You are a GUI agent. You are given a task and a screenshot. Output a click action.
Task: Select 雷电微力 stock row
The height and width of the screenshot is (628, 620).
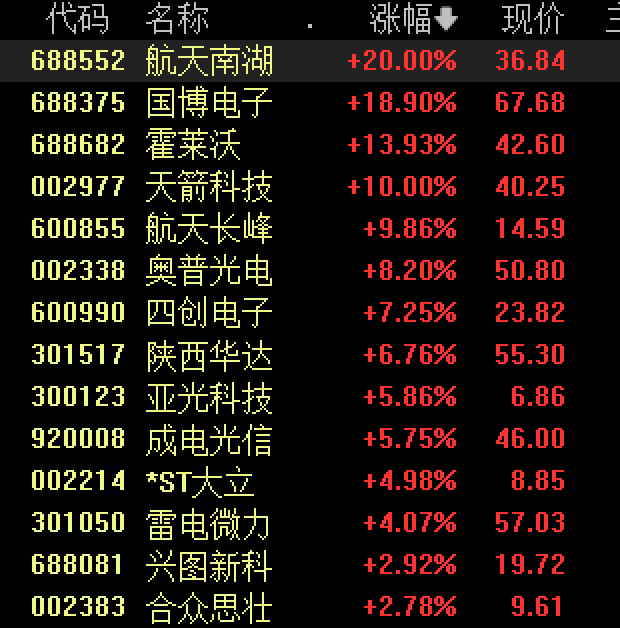209,523
